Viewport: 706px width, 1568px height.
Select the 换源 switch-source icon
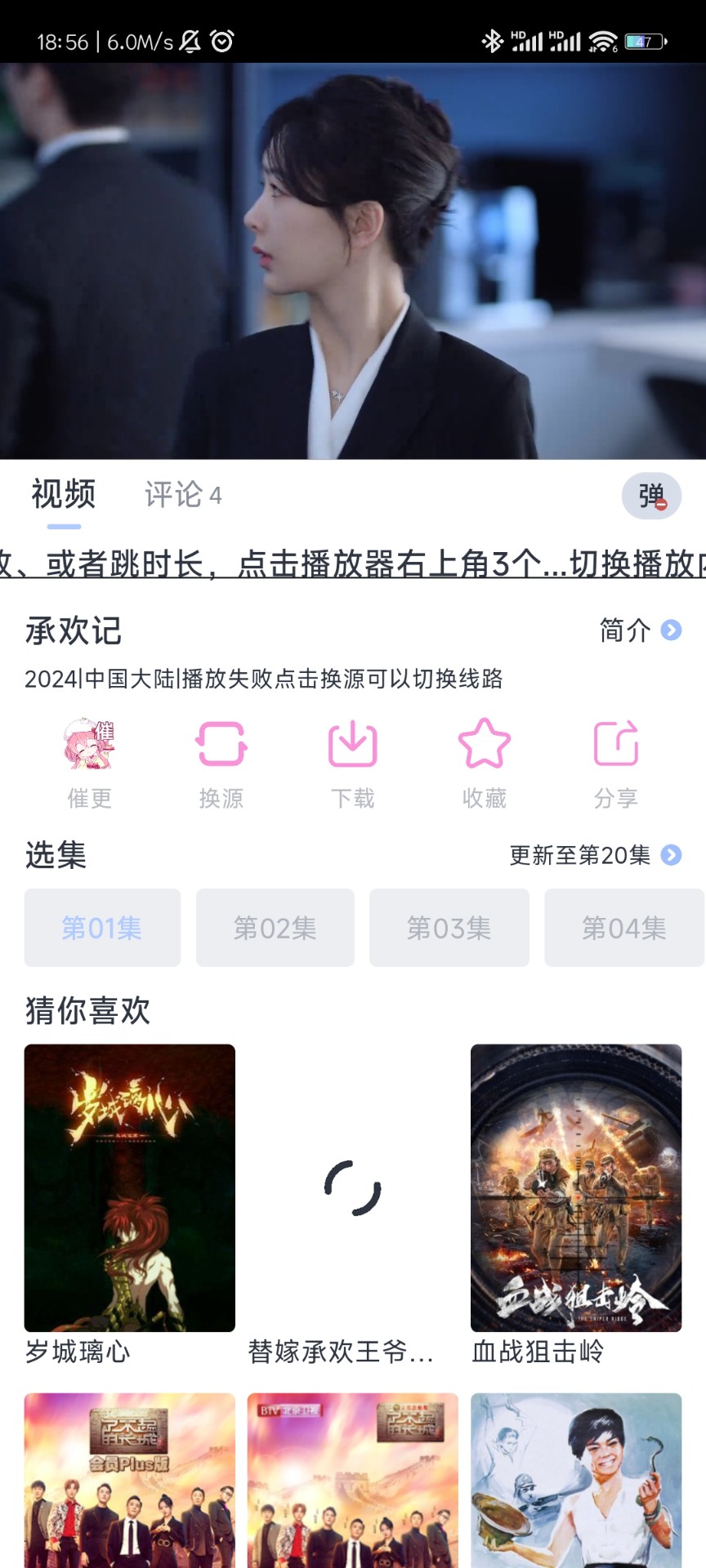tap(221, 744)
